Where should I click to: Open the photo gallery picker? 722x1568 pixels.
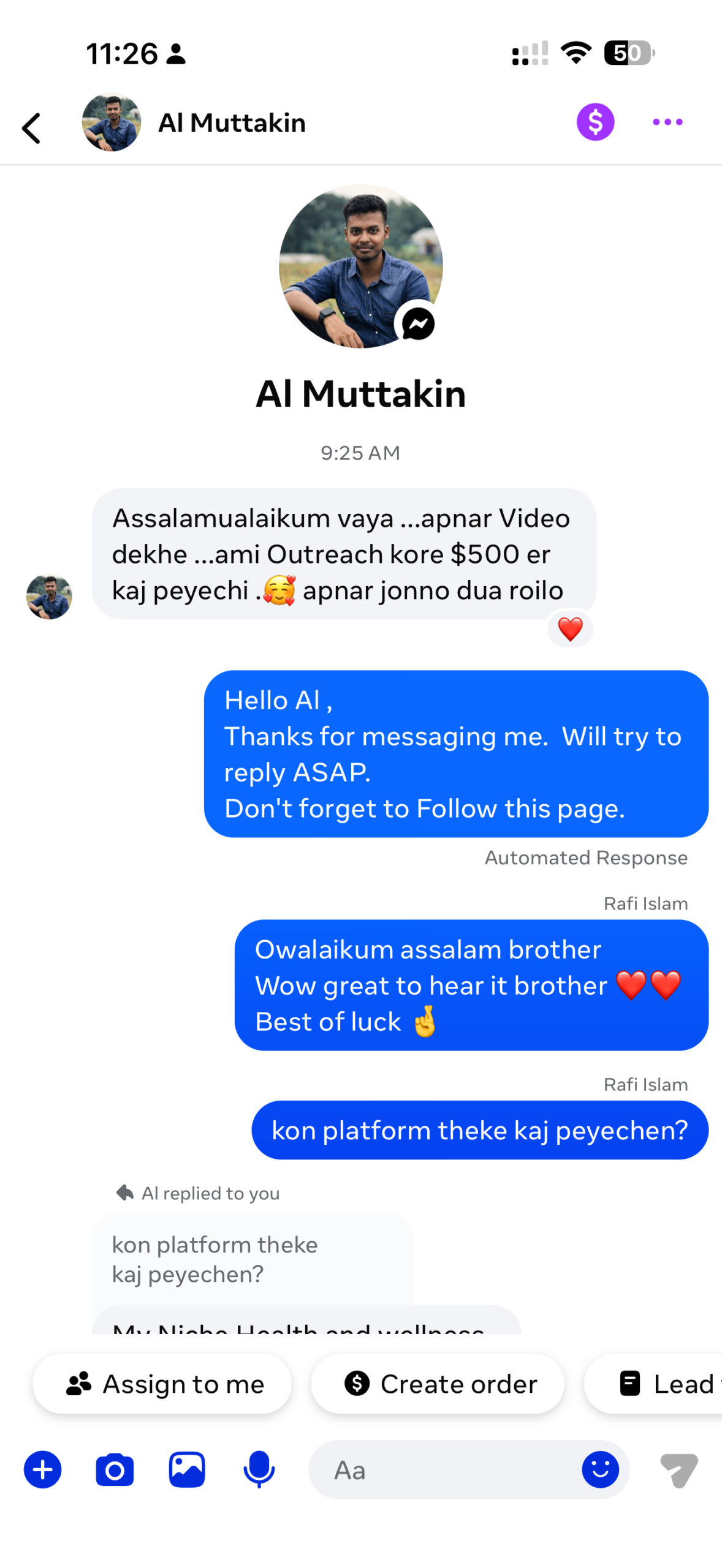(187, 1469)
